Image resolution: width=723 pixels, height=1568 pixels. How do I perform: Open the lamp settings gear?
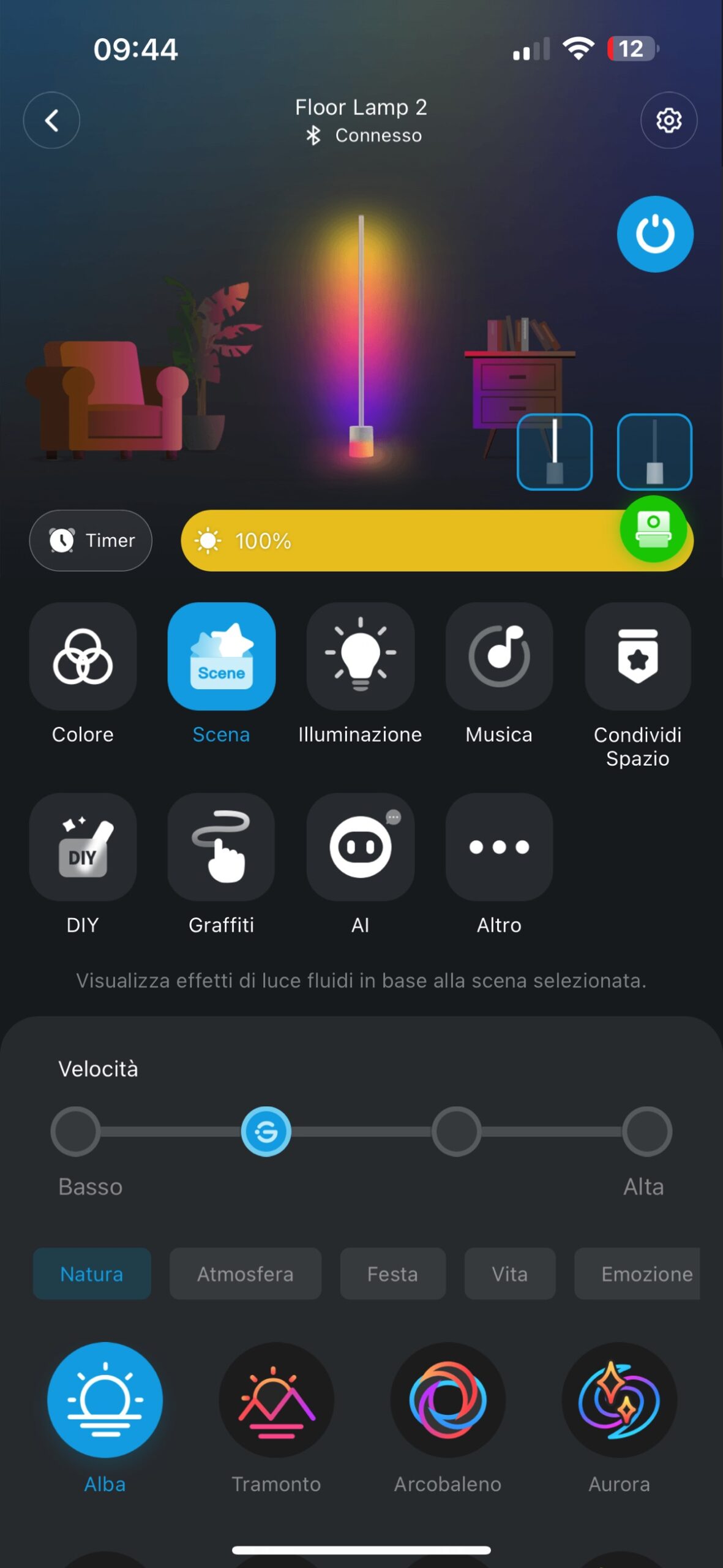[x=669, y=120]
